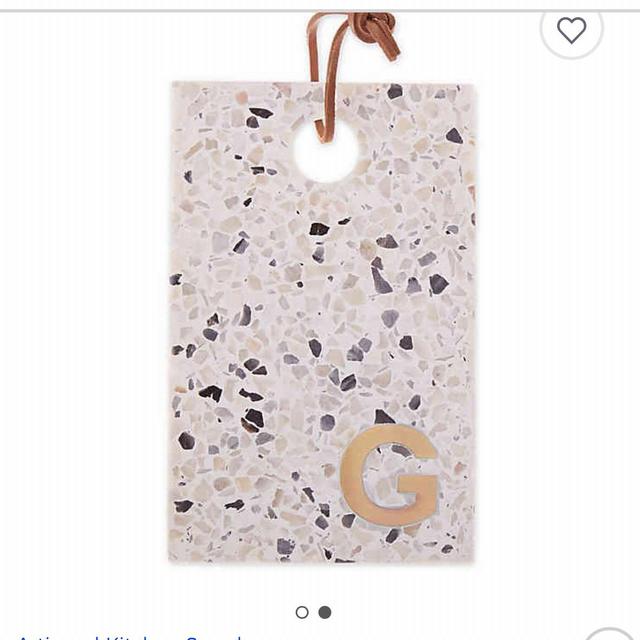Add this cutting board to favorites
The height and width of the screenshot is (640, 640).
pos(571,31)
